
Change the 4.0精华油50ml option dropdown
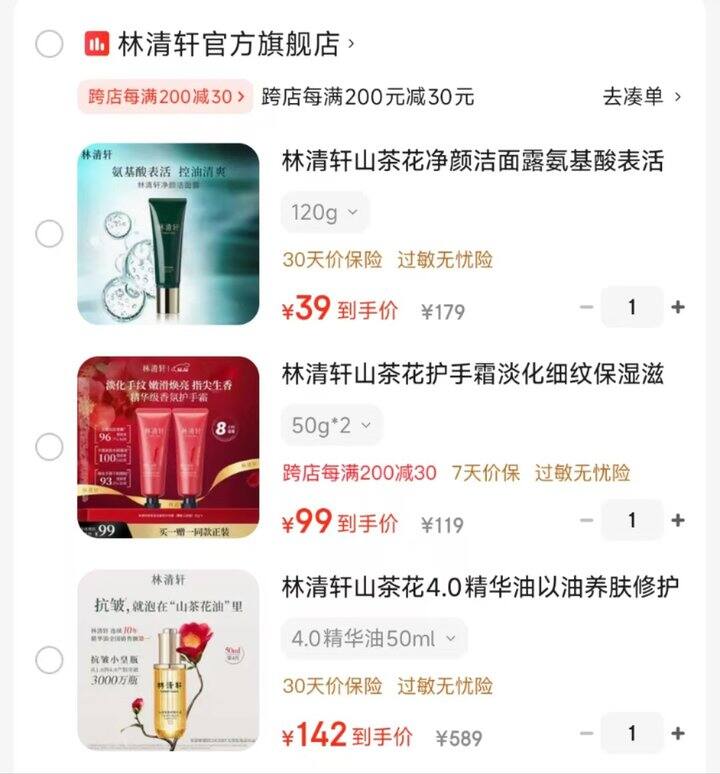pyautogui.click(x=373, y=638)
